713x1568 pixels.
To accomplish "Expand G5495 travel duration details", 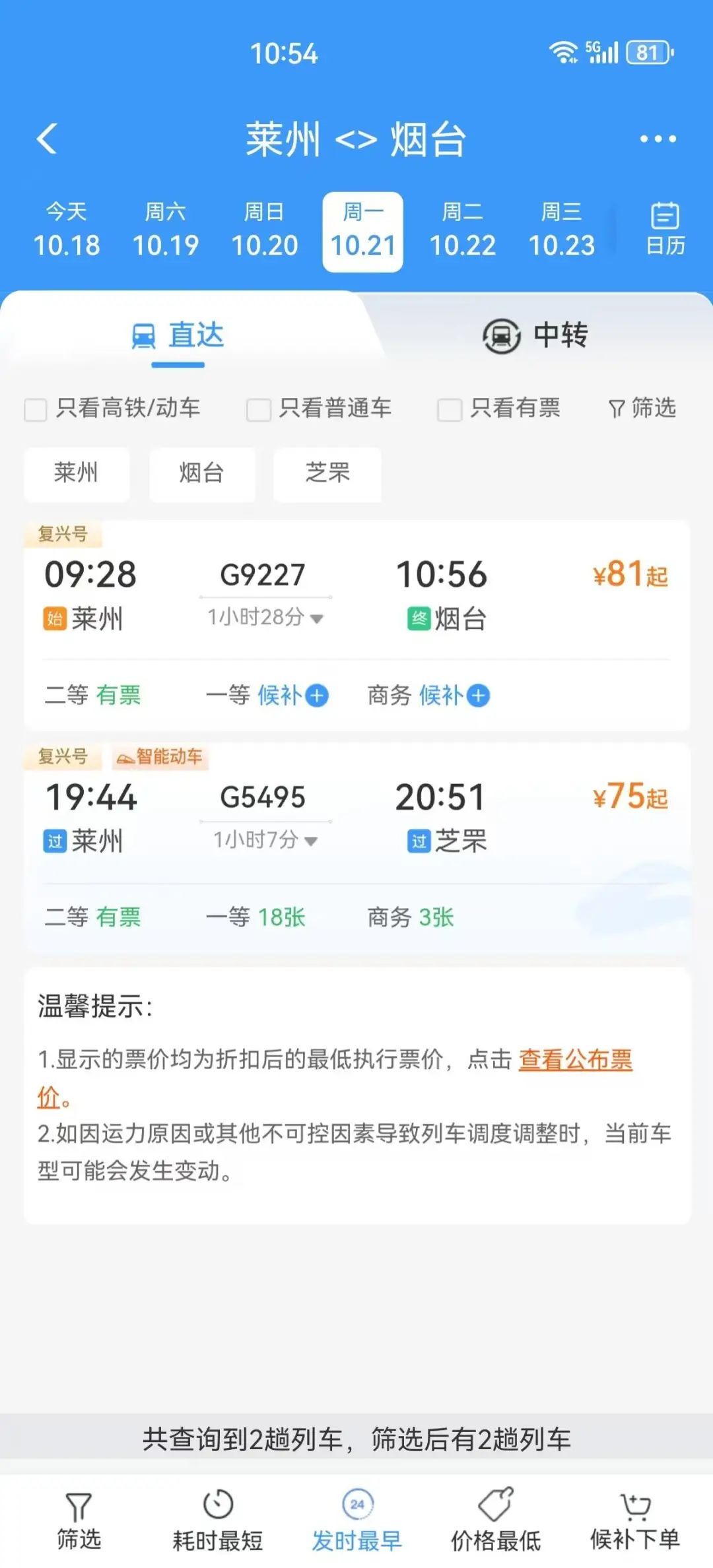I will point(310,841).
